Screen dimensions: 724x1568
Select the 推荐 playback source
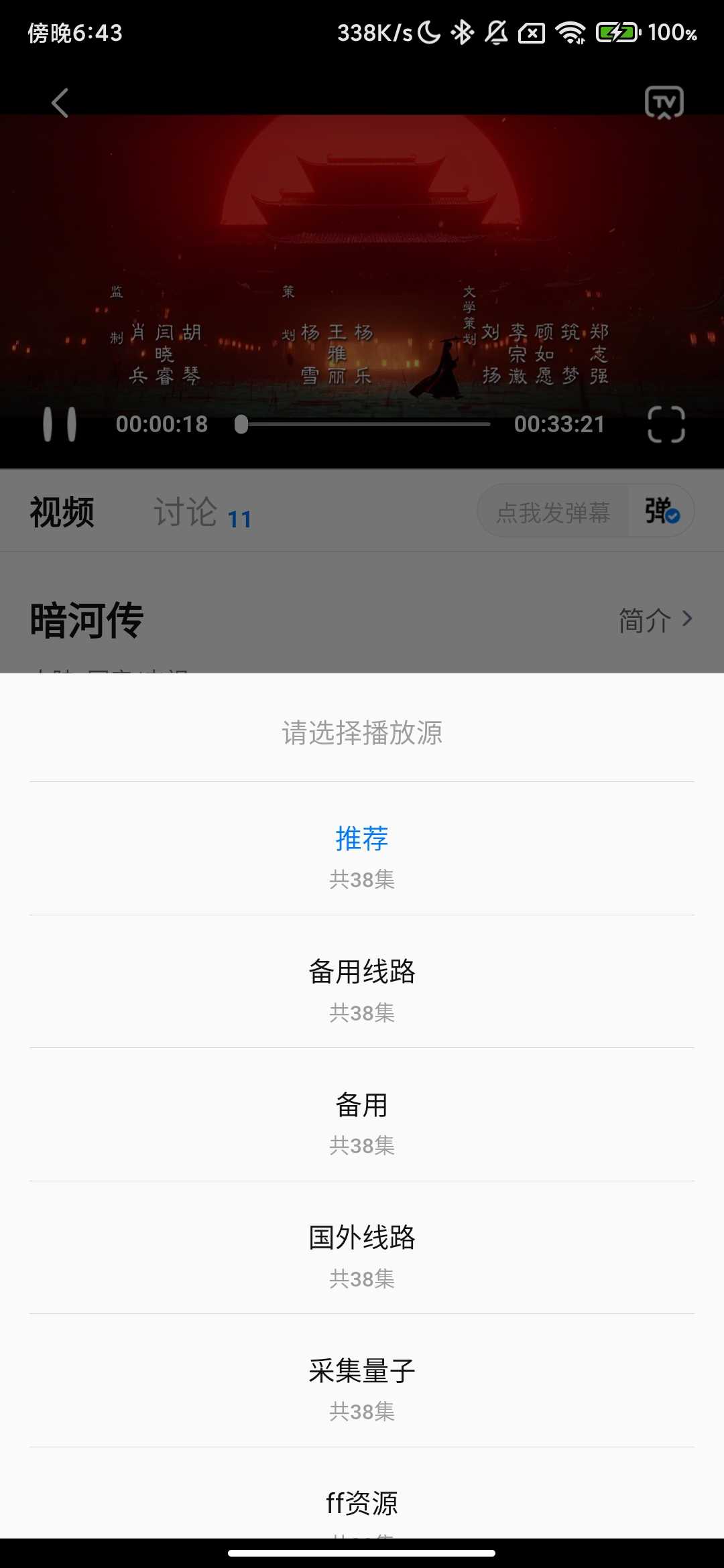point(362,850)
